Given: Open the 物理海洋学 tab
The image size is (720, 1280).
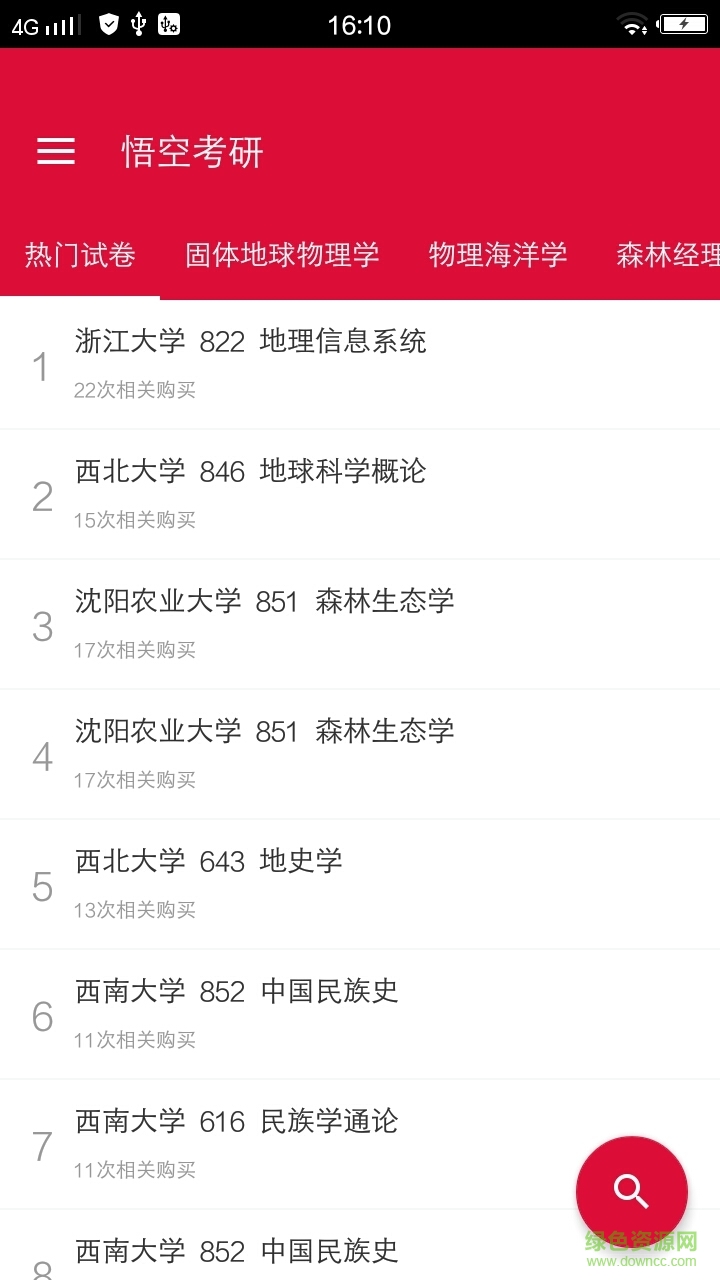Looking at the screenshot, I should point(497,255).
